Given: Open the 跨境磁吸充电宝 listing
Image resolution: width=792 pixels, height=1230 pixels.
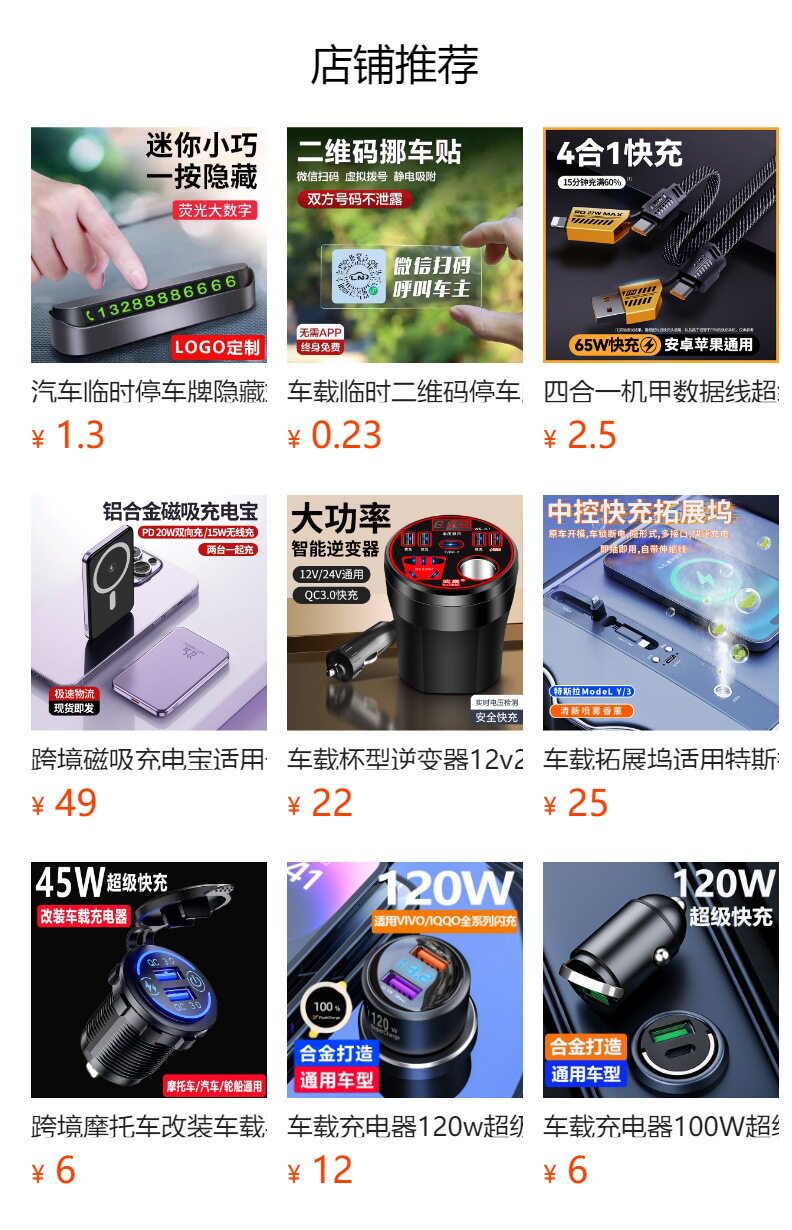Looking at the screenshot, I should [x=149, y=613].
